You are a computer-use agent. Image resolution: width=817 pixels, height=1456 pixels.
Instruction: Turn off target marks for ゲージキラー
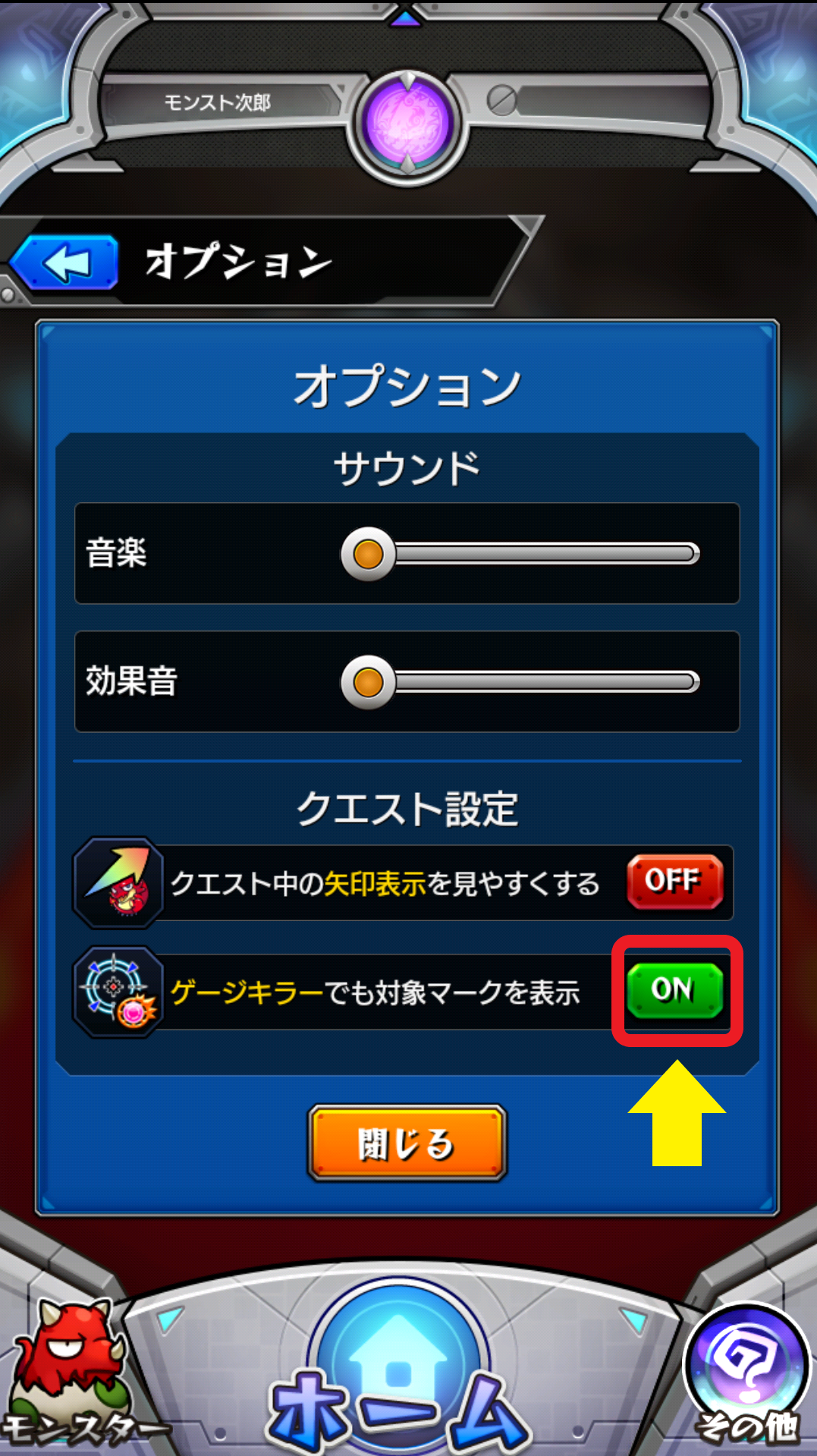[674, 990]
